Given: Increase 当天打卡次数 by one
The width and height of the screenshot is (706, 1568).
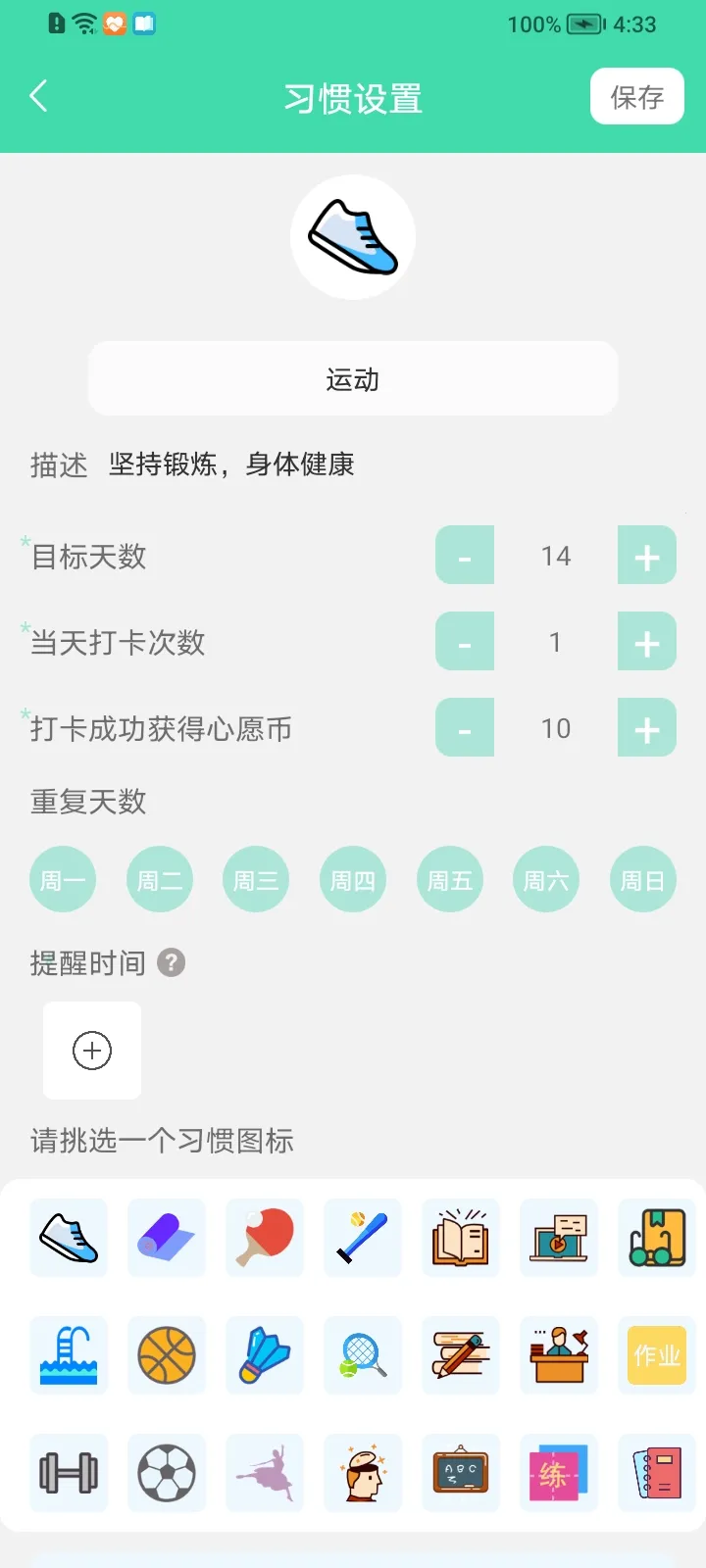Looking at the screenshot, I should [x=646, y=642].
